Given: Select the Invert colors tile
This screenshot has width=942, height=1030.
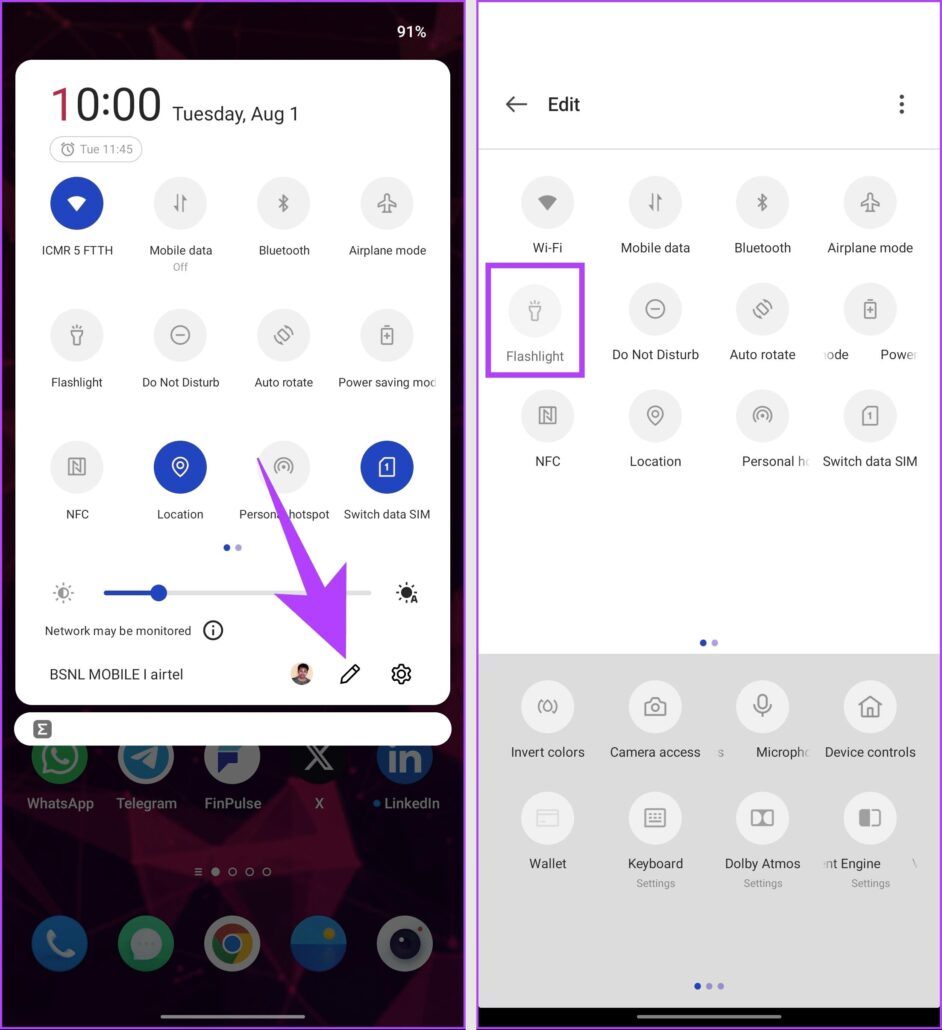Looking at the screenshot, I should point(547,708).
